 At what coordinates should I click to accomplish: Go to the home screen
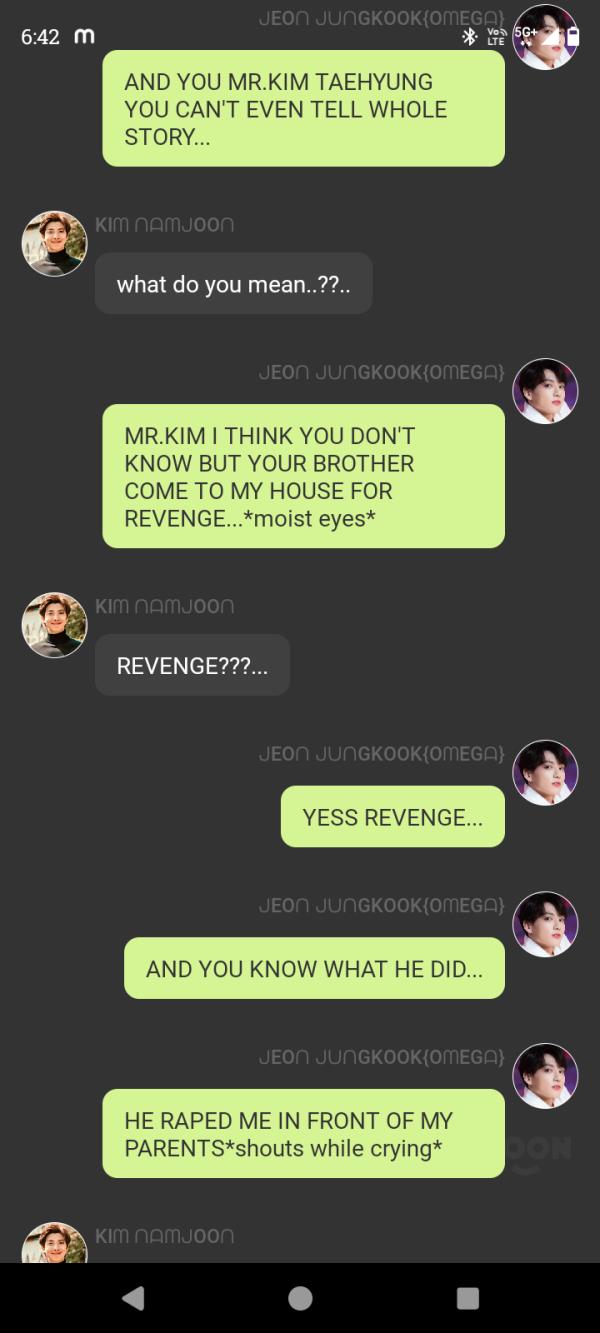pyautogui.click(x=300, y=1298)
